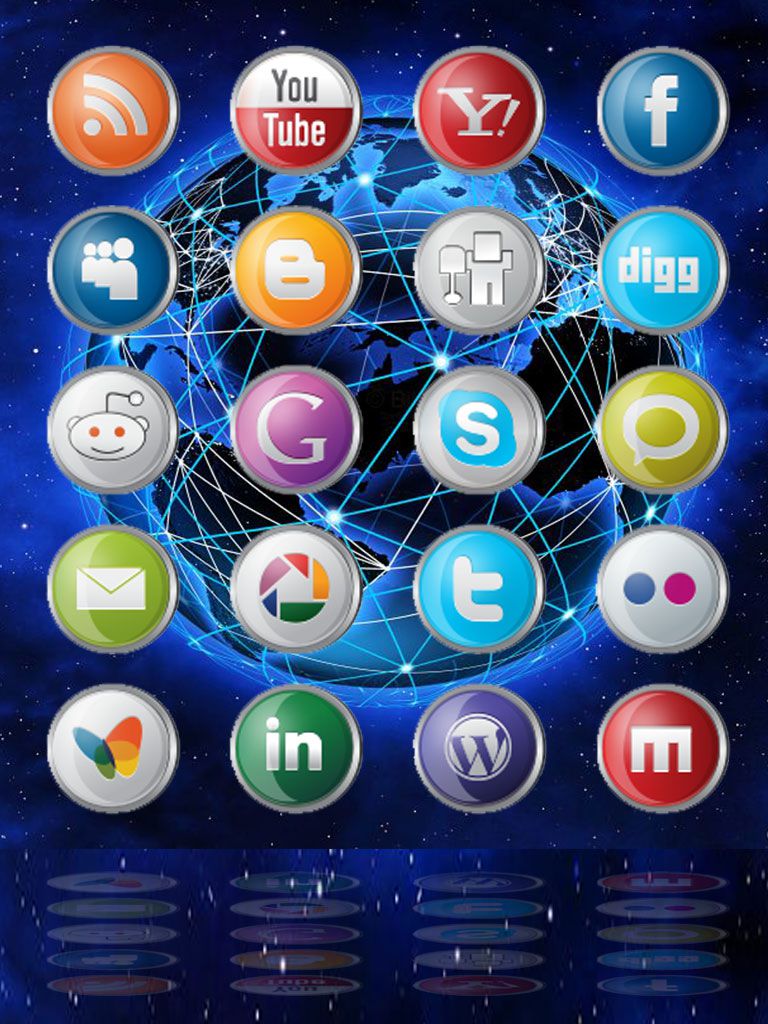Open Facebook from the icon grid

662,110
